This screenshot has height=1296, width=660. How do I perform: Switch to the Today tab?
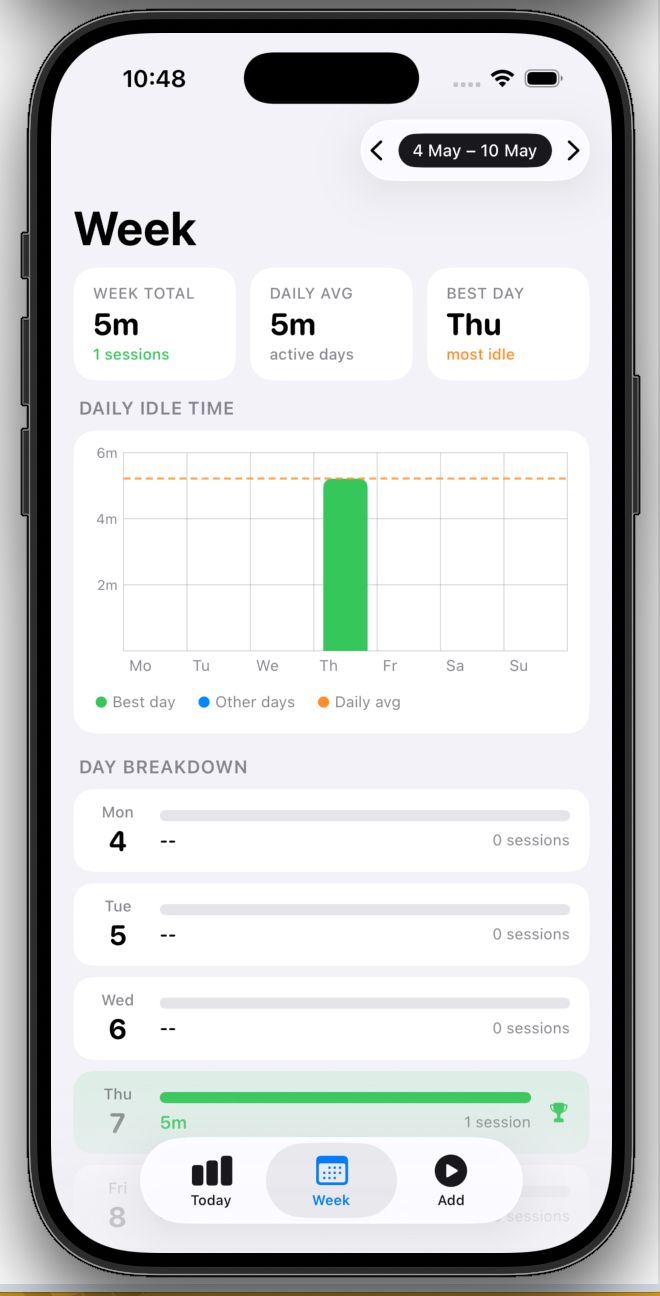click(211, 1181)
